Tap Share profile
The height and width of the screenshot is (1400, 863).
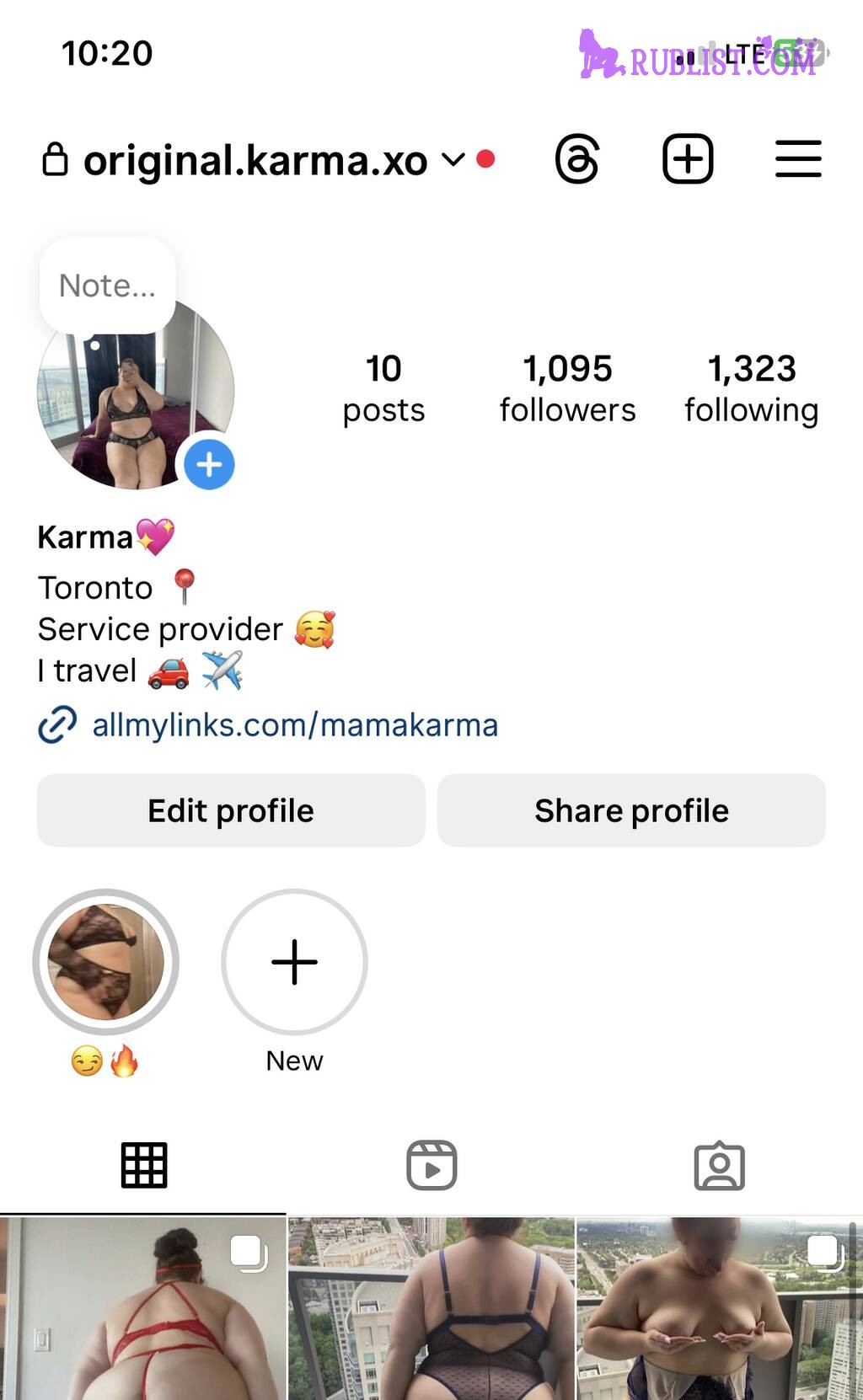(x=631, y=810)
